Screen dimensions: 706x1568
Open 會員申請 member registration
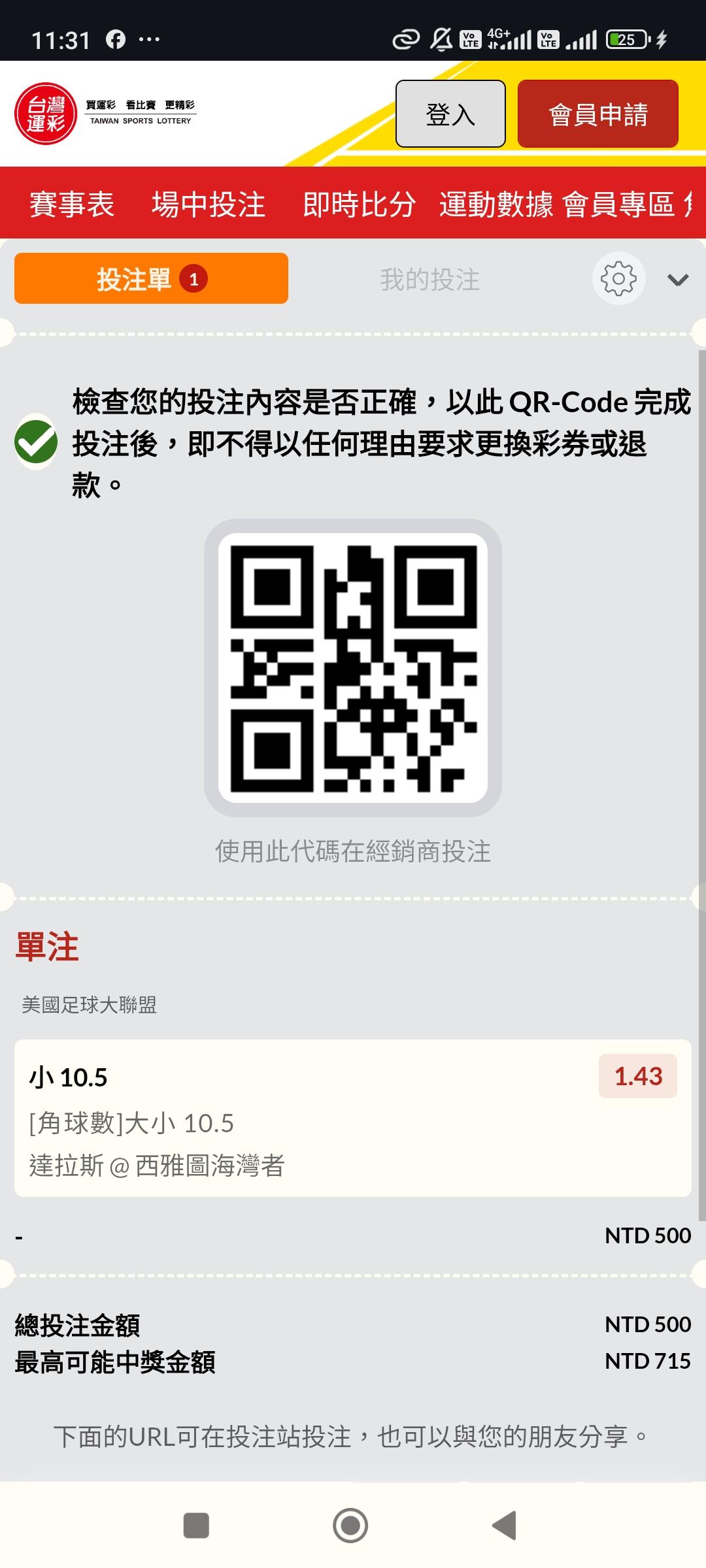coord(597,114)
